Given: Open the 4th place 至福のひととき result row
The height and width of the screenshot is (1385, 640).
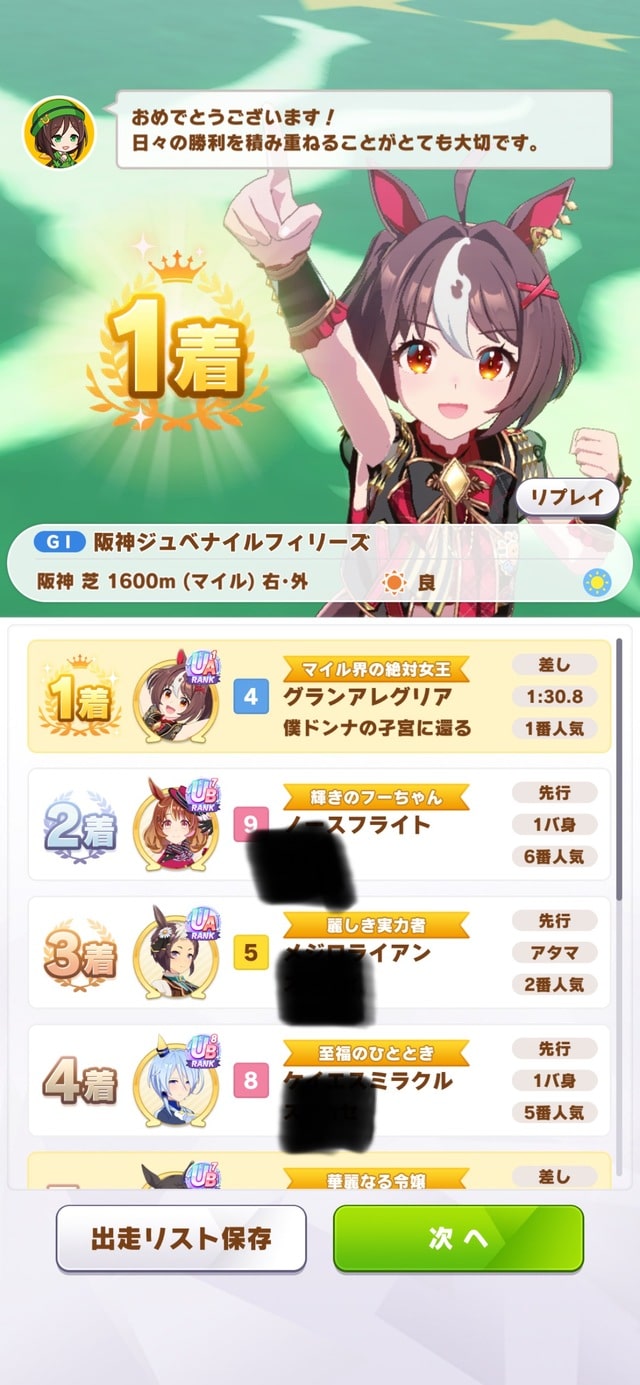Looking at the screenshot, I should point(318,1080).
